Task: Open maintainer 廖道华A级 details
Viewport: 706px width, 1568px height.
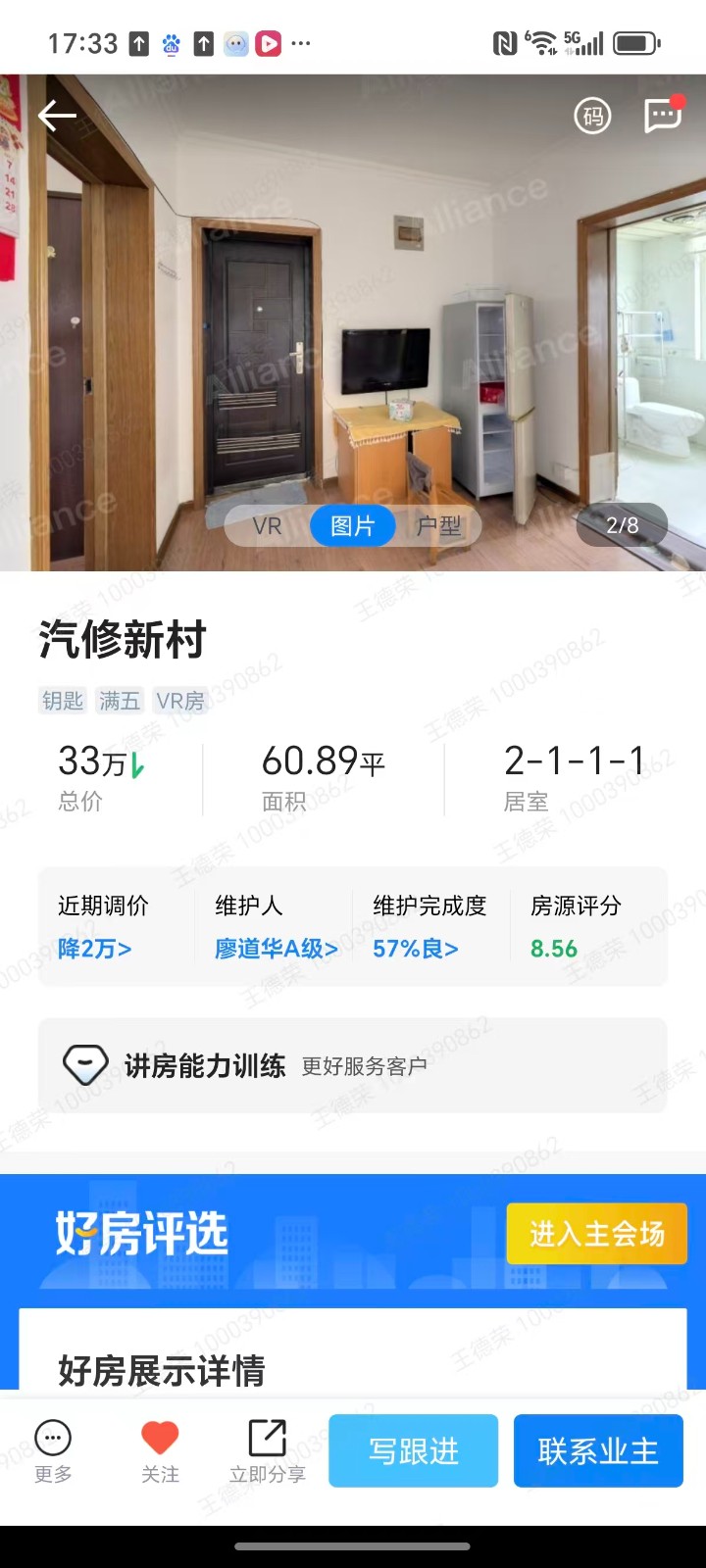Action: click(x=277, y=949)
